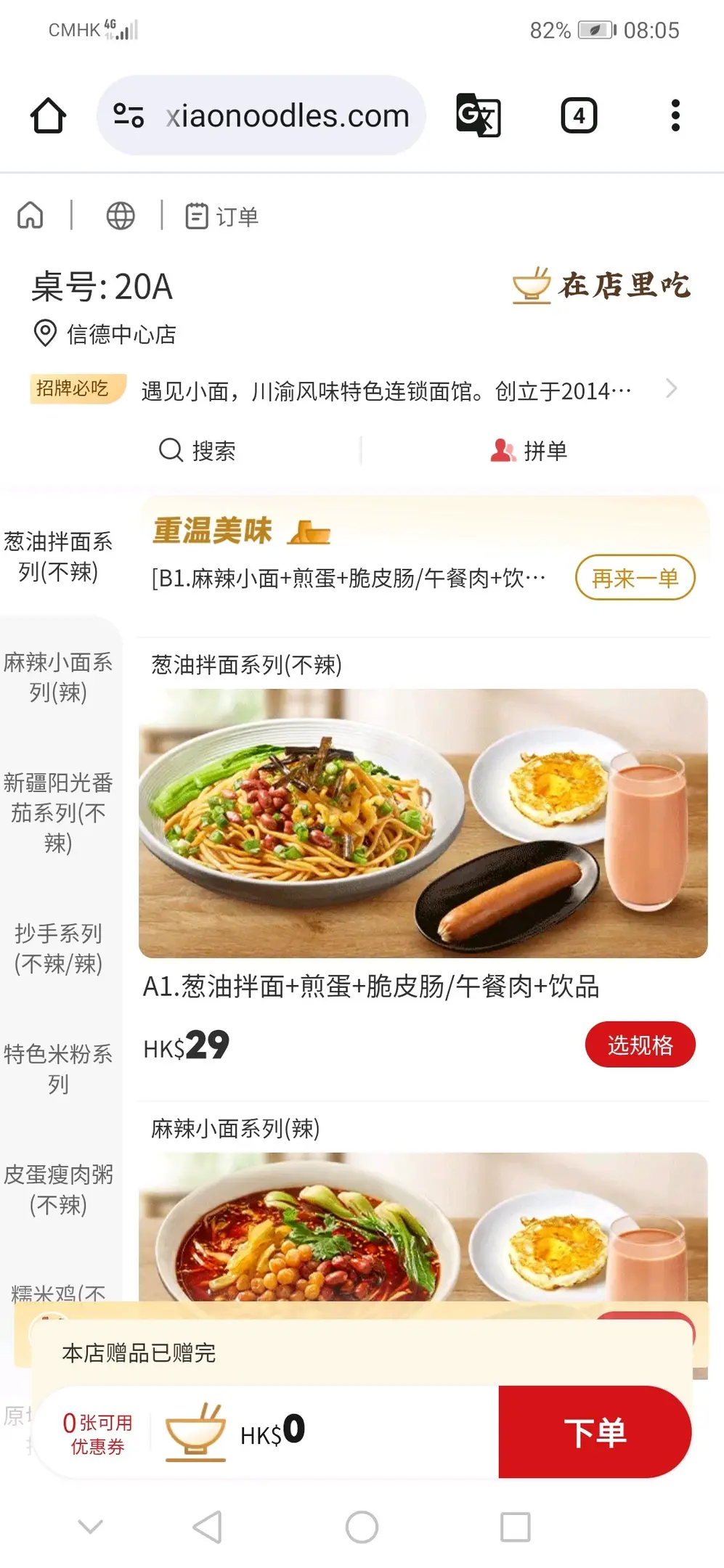The width and height of the screenshot is (724, 1568).
Task: Open the browser tab switcher
Action: pyautogui.click(x=579, y=115)
